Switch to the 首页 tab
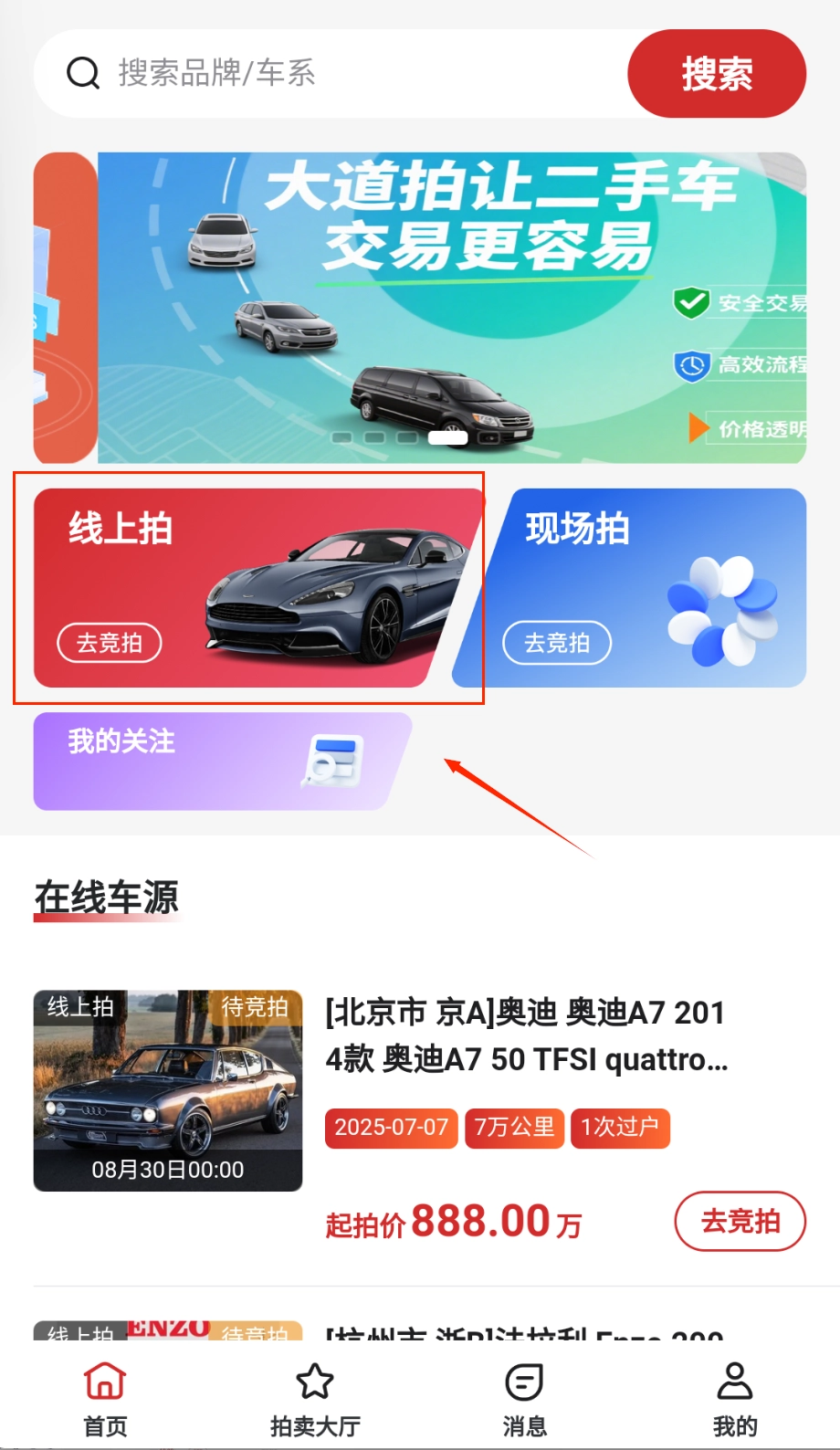Image resolution: width=840 pixels, height=1450 pixels. tap(105, 1400)
